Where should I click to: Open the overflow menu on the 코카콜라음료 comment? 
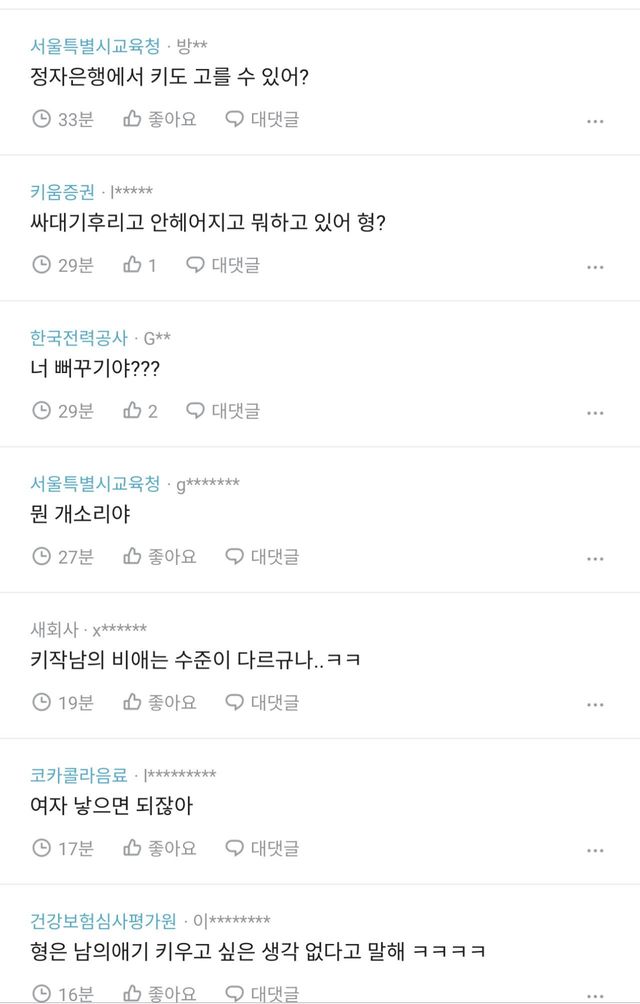(x=595, y=851)
